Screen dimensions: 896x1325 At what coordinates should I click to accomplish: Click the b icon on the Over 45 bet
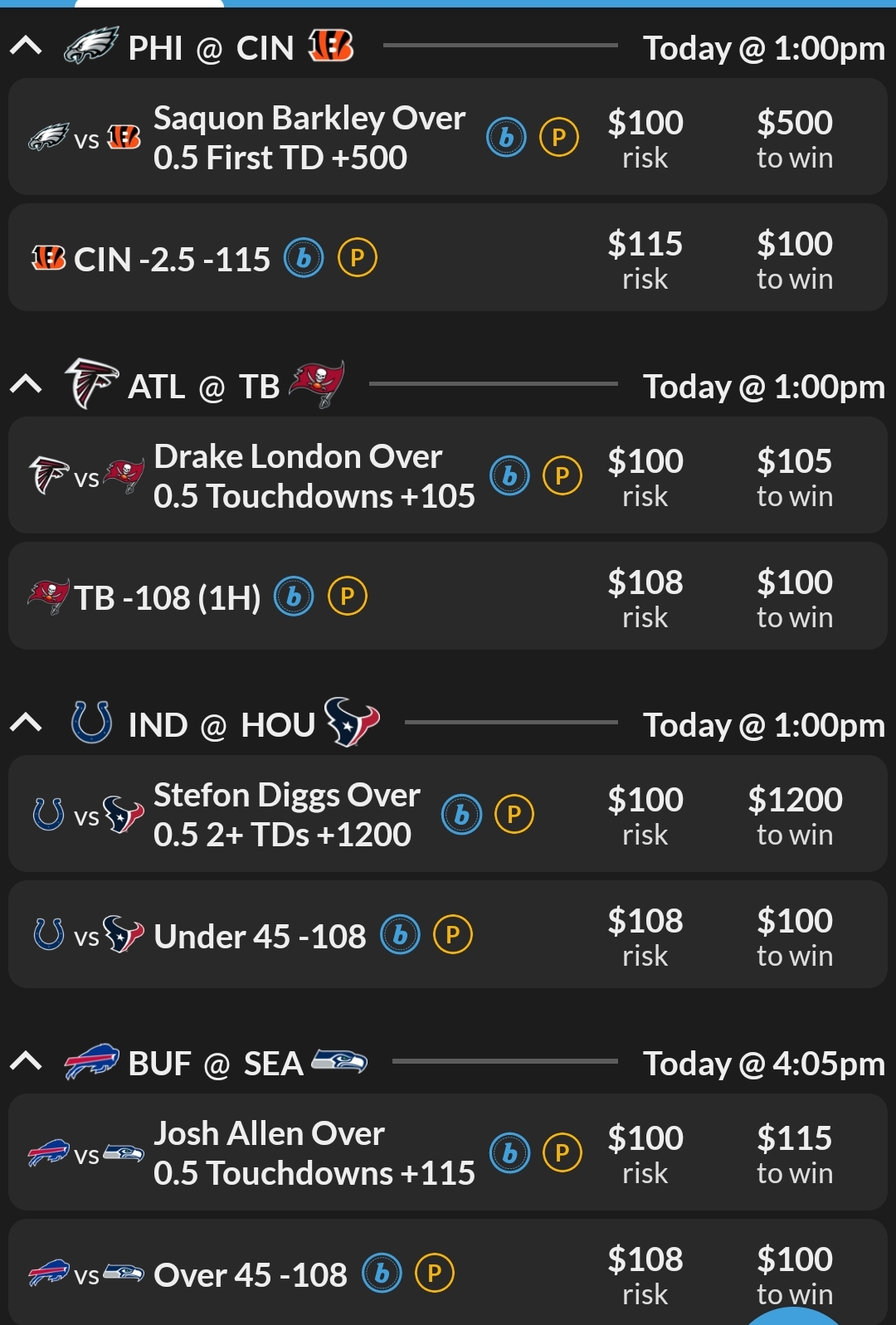tap(381, 1274)
